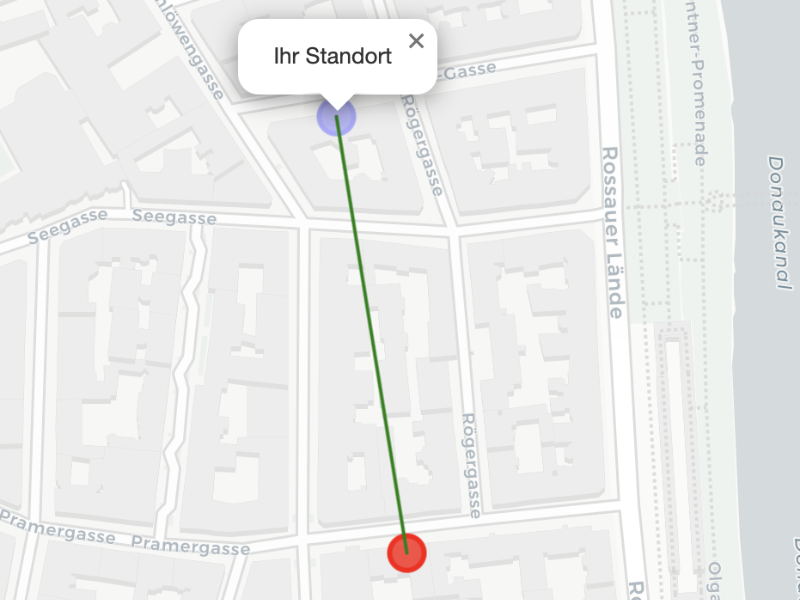The width and height of the screenshot is (800, 600).
Task: Tap the blue location marker
Action: 336,117
